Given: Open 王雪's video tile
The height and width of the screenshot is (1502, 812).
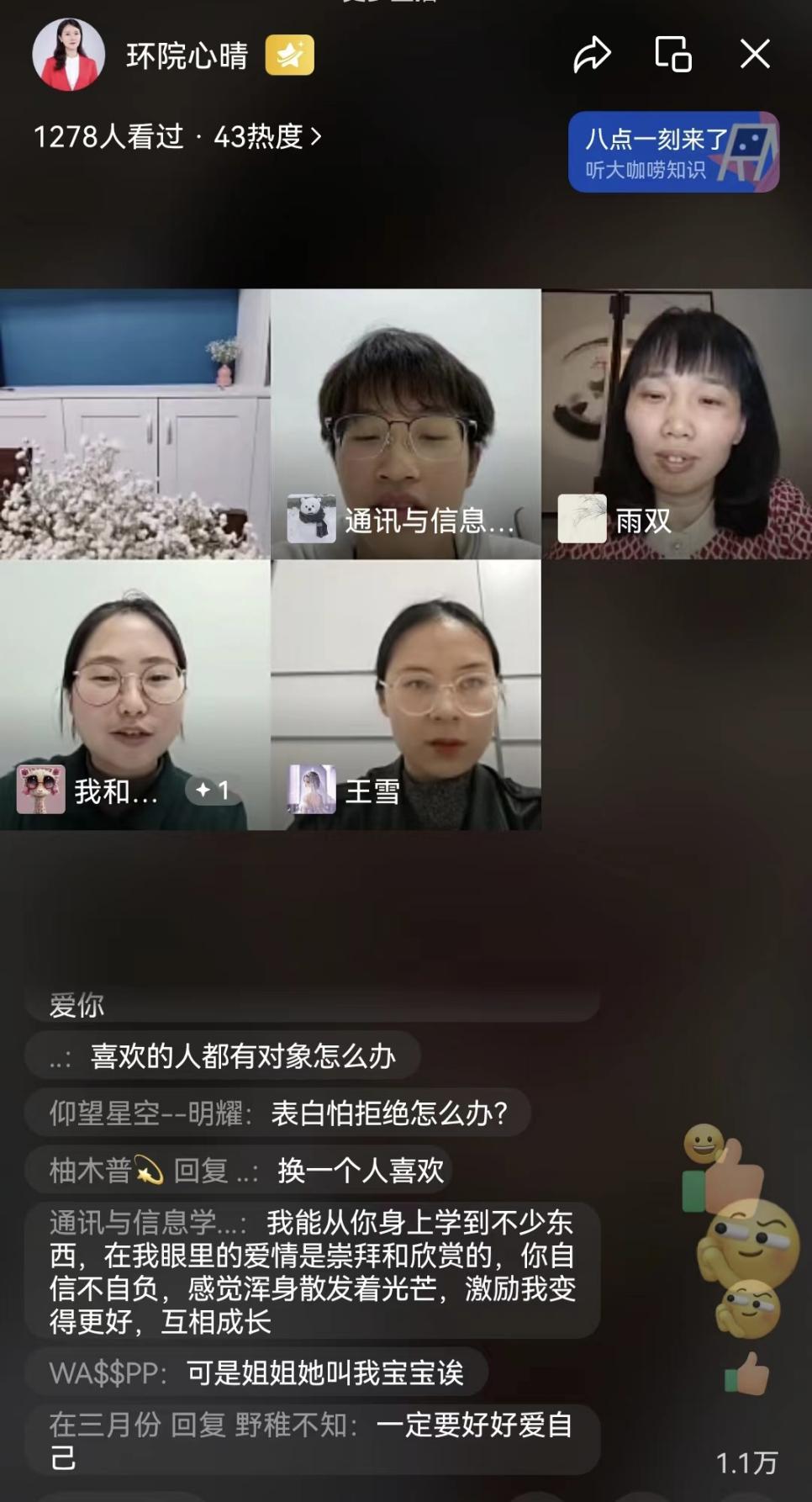Looking at the screenshot, I should 406,695.
